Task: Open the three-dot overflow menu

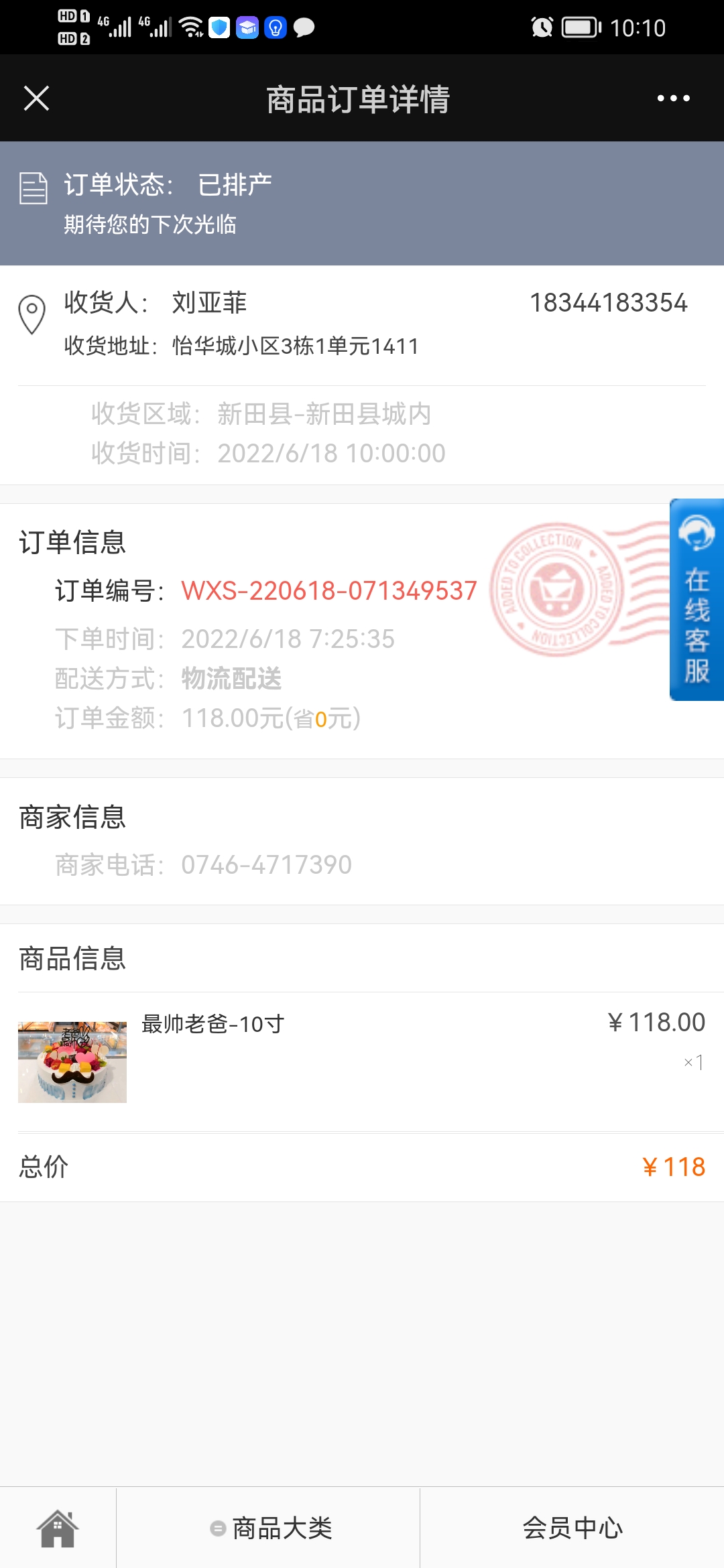Action: [673, 99]
